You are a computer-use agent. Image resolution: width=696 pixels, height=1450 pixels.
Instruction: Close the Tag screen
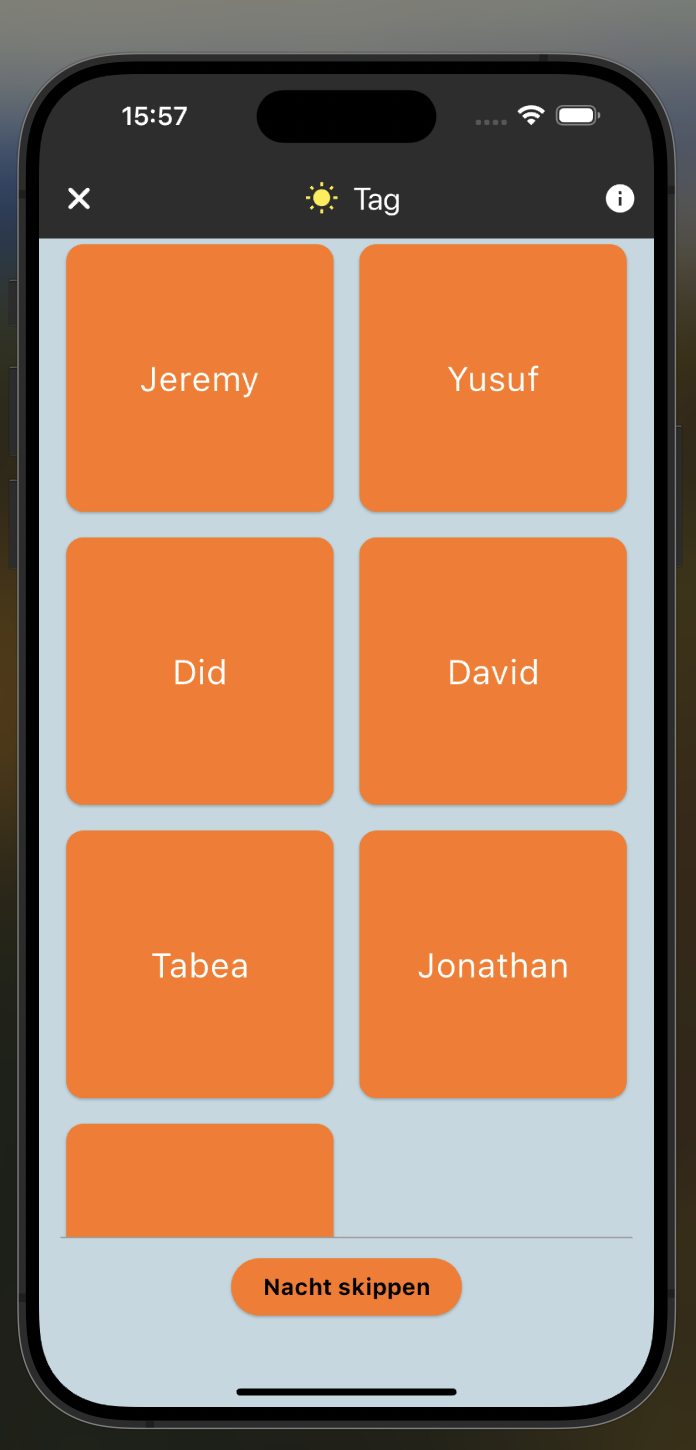click(79, 199)
